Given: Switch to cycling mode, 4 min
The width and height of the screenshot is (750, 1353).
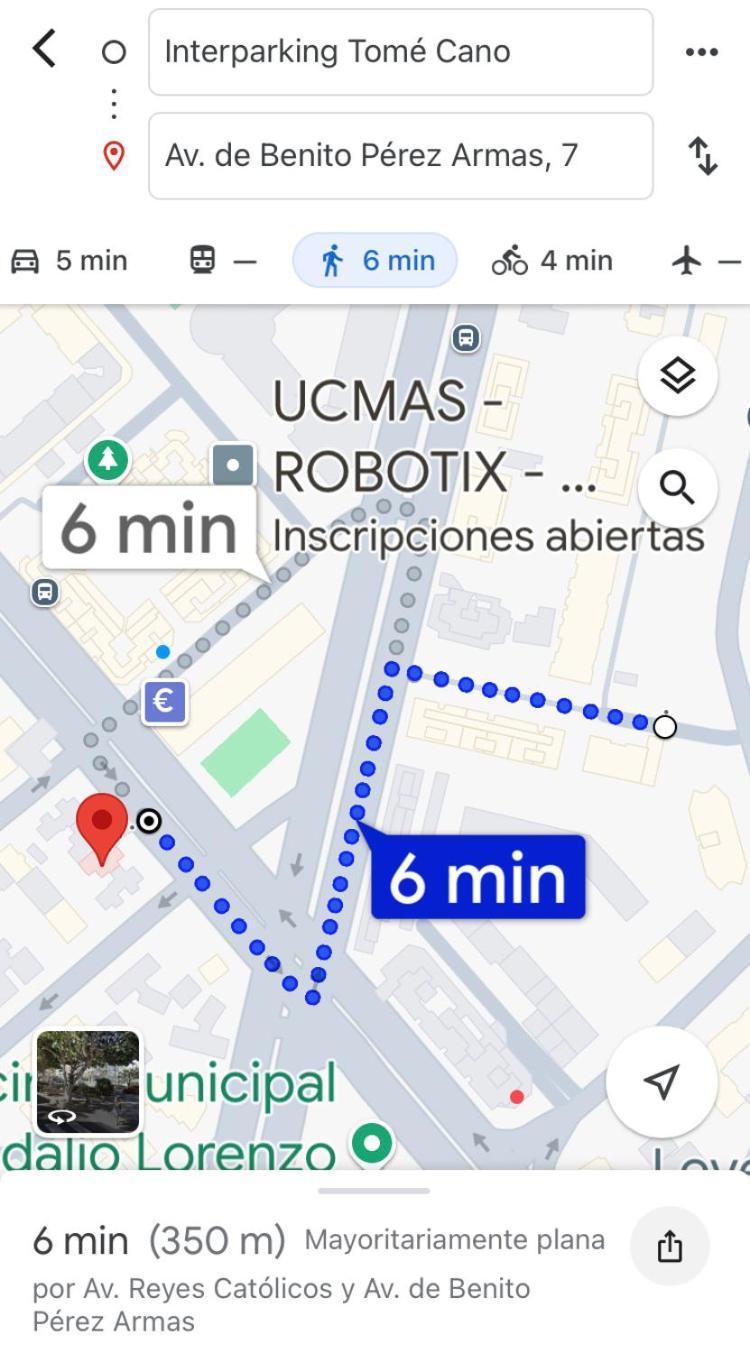Looking at the screenshot, I should tap(552, 261).
